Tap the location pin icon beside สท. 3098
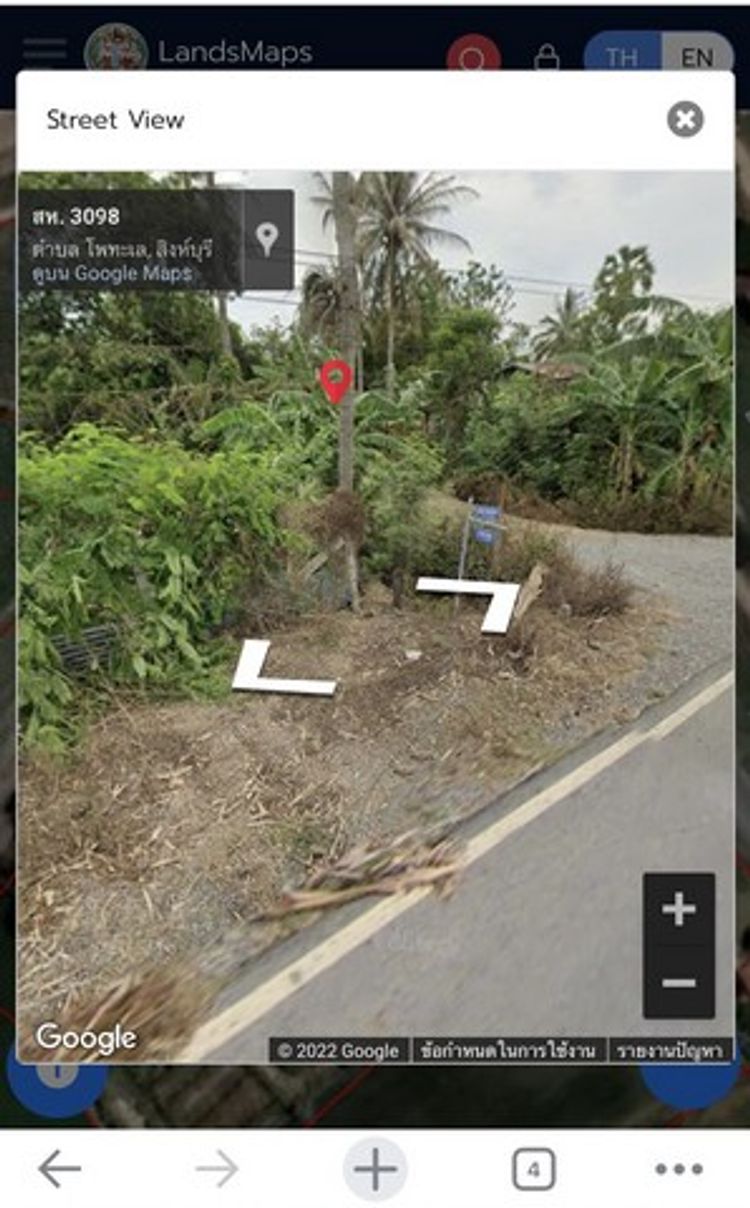 click(x=266, y=239)
